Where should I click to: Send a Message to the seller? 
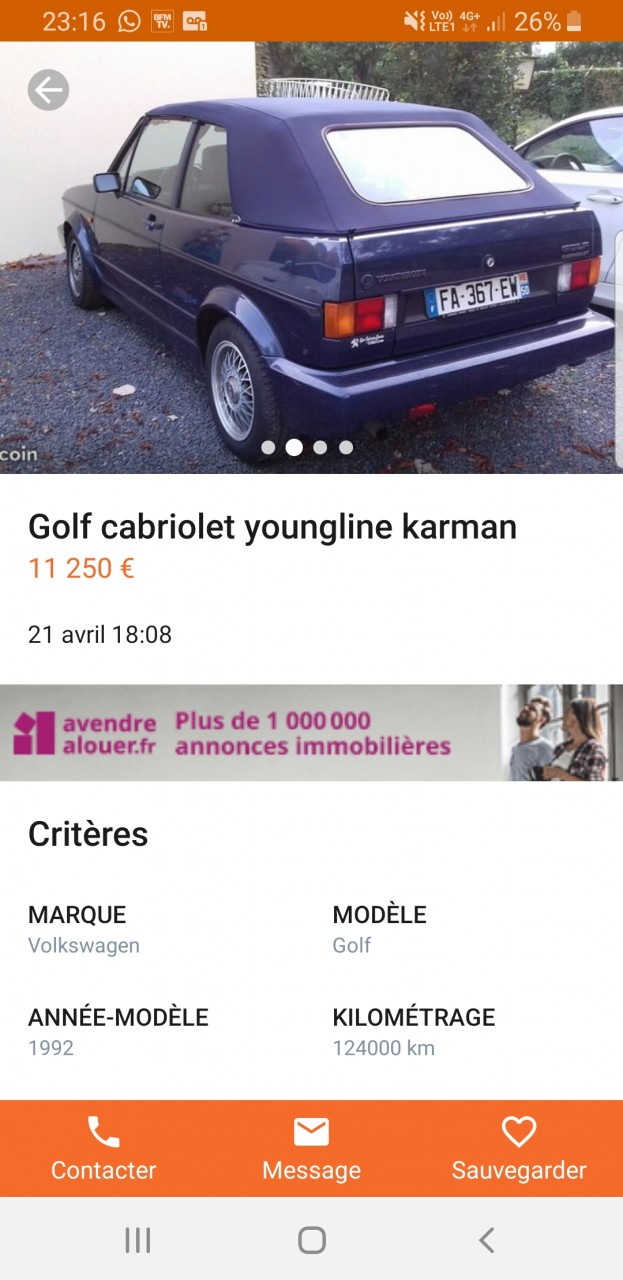[x=311, y=1149]
